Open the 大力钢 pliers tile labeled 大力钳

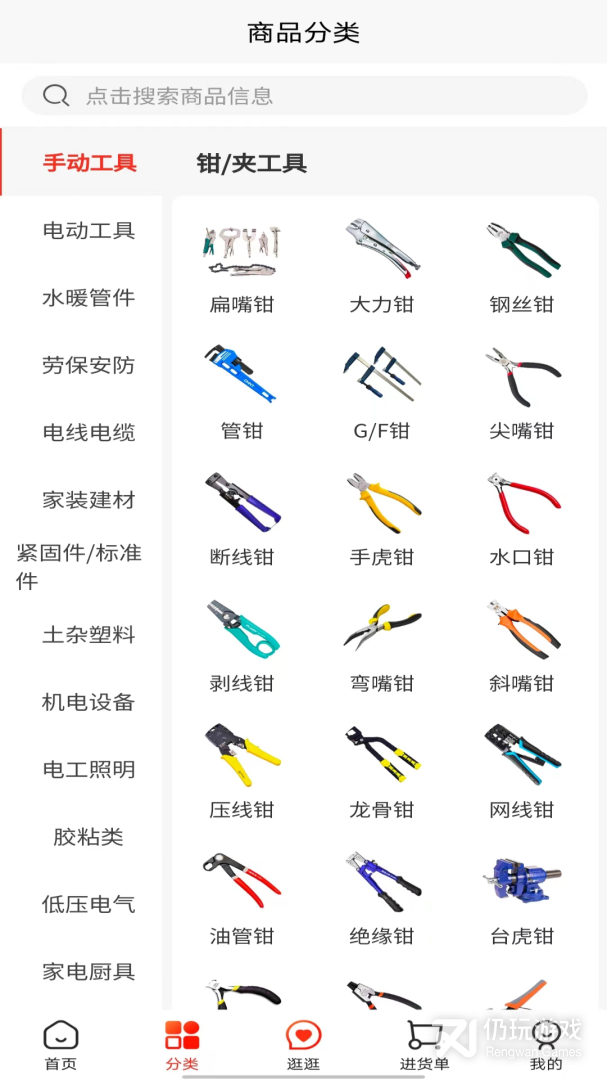(x=382, y=266)
